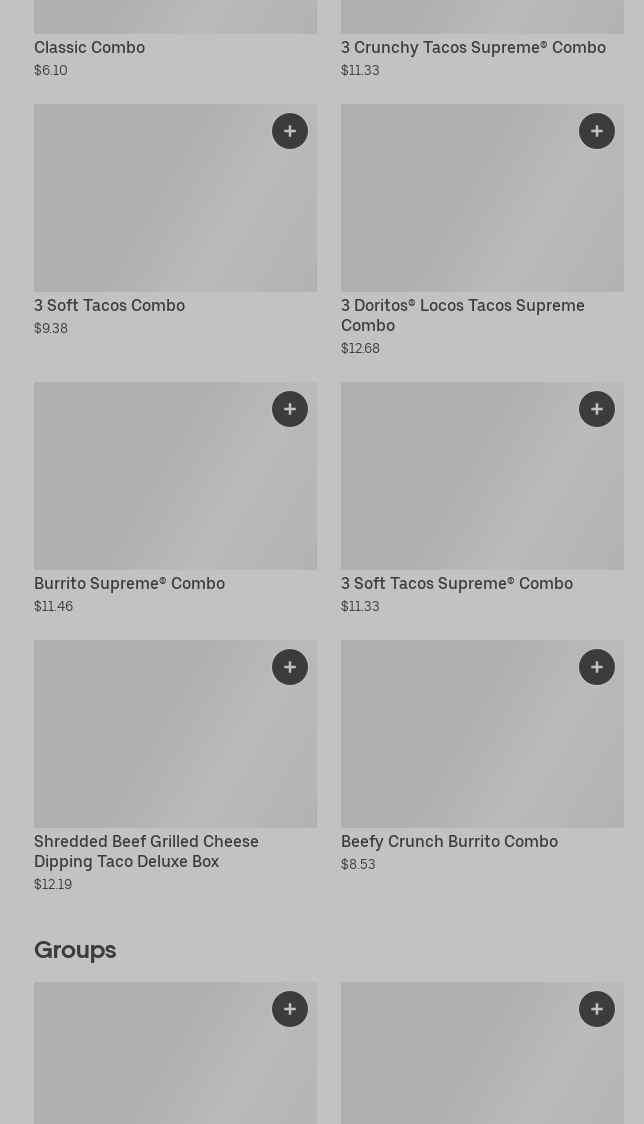Select the 3 Crunchy Tacos Supreme Combo
Image resolution: width=644 pixels, height=1124 pixels.
click(x=473, y=47)
